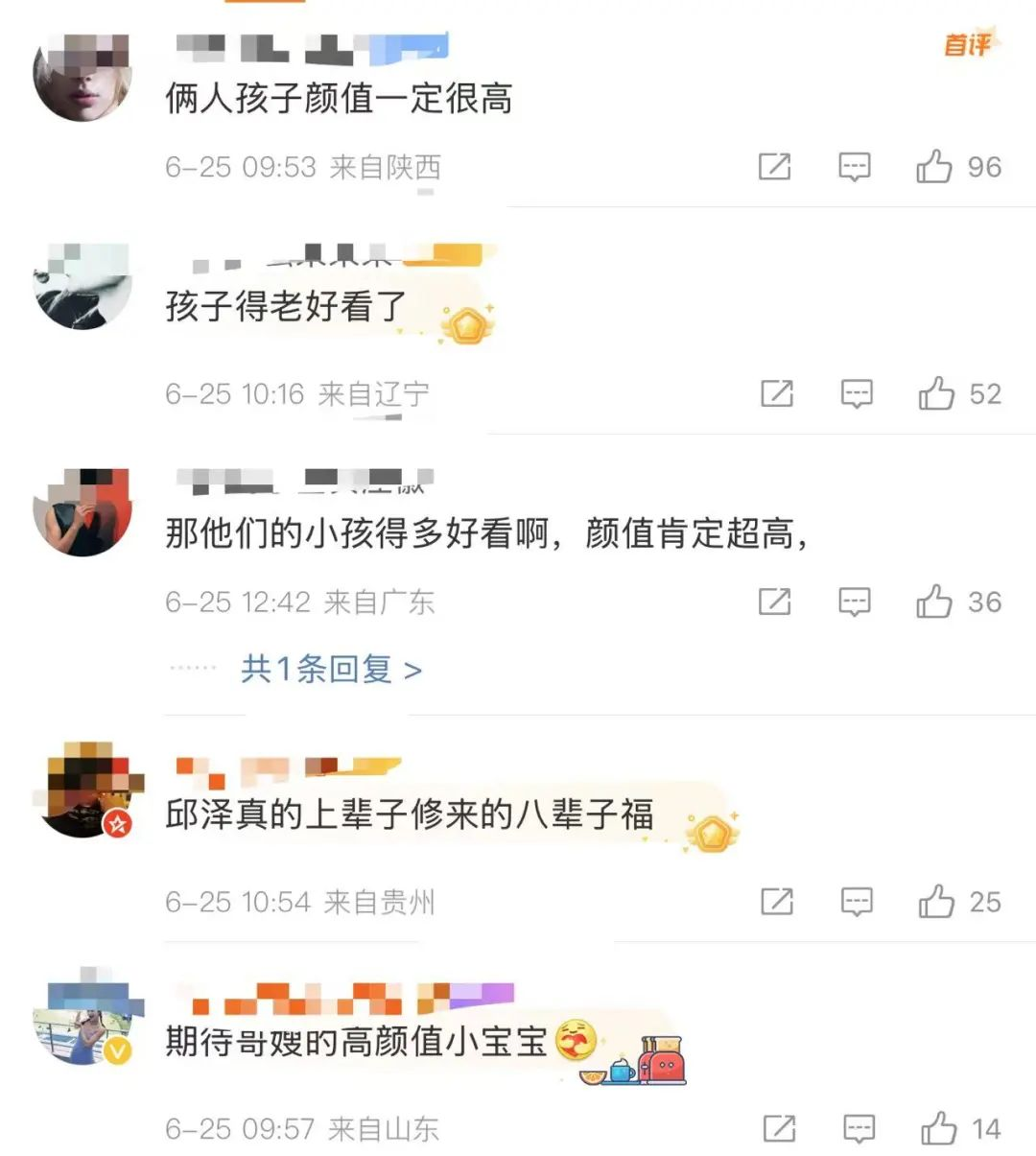Reply to the 6-25 09:53 comment
1036x1156 pixels.
click(x=854, y=167)
